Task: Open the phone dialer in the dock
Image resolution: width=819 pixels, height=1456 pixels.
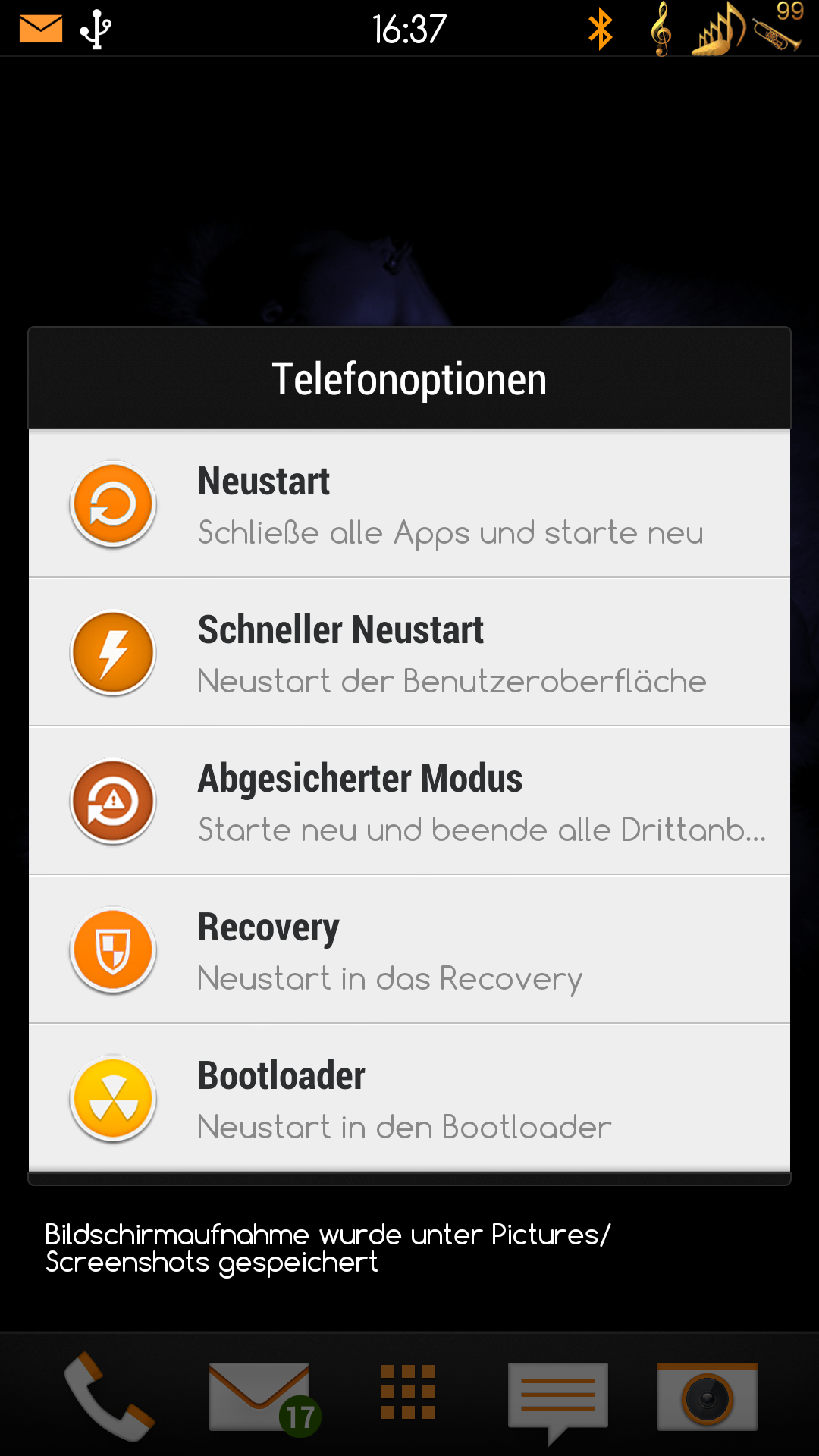Action: click(x=109, y=1396)
